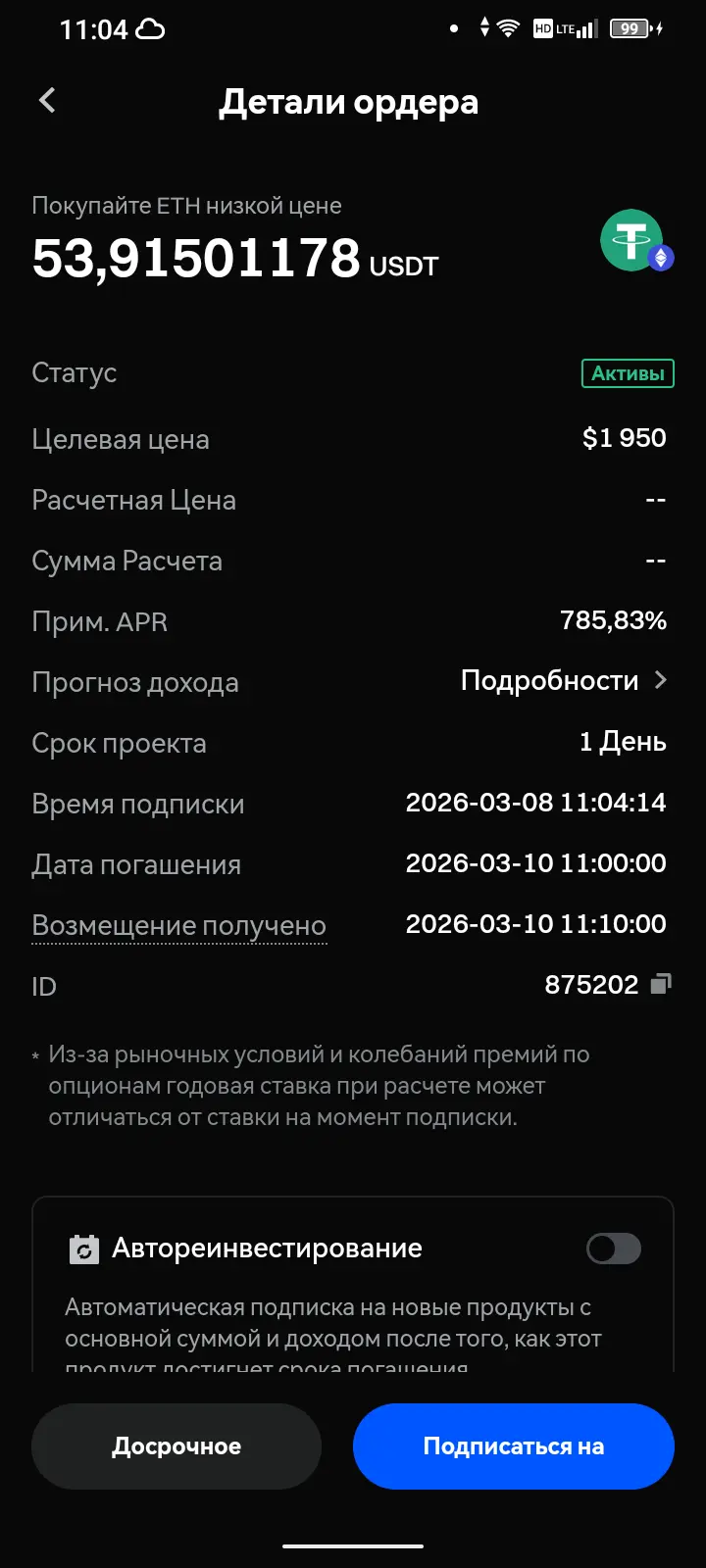Screen dimensions: 706x1568
Task: Click the cloud weather icon in status bar
Action: tap(149, 28)
